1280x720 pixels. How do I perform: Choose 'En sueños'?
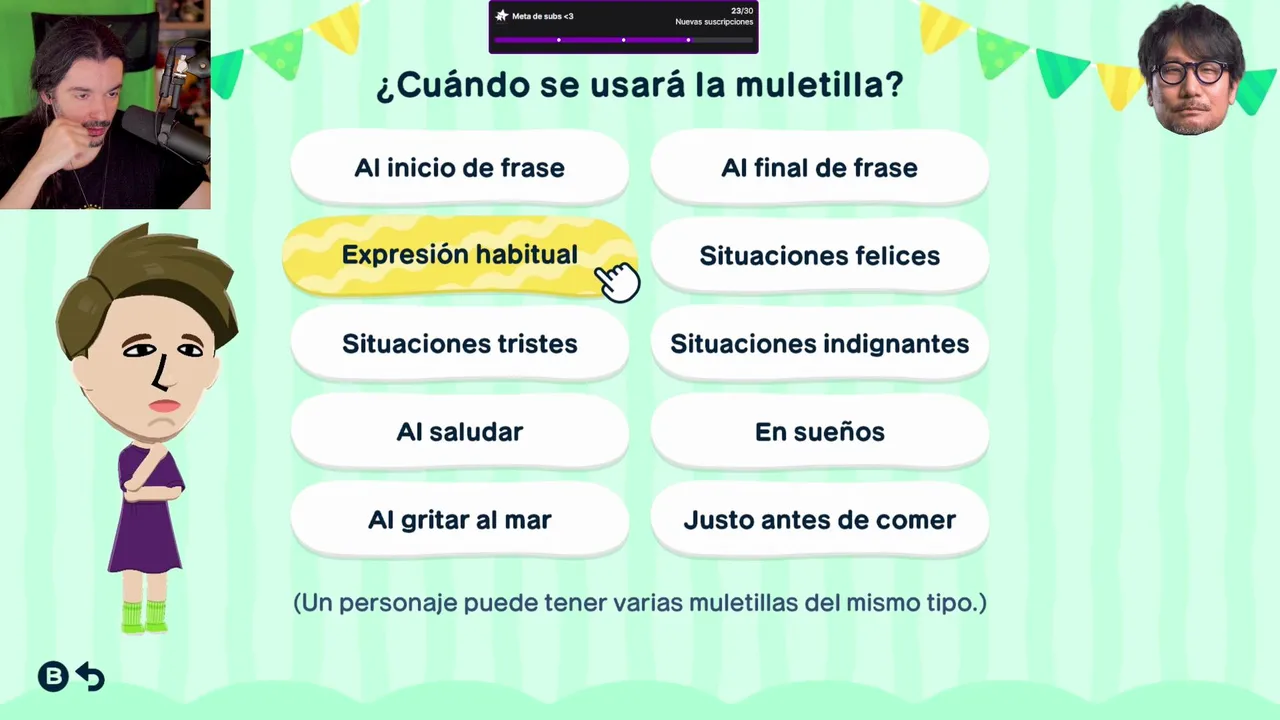[819, 432]
